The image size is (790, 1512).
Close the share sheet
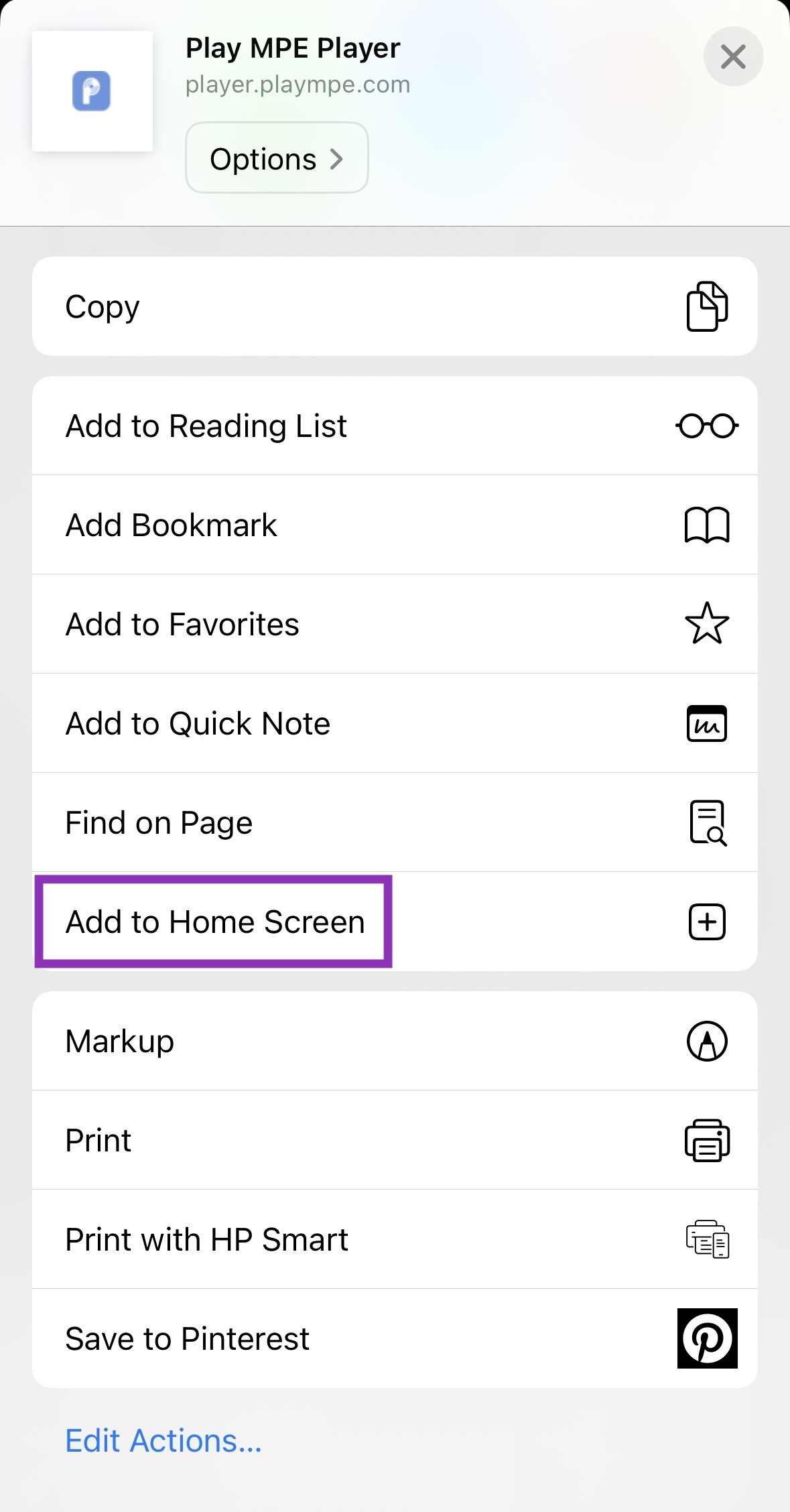733,57
